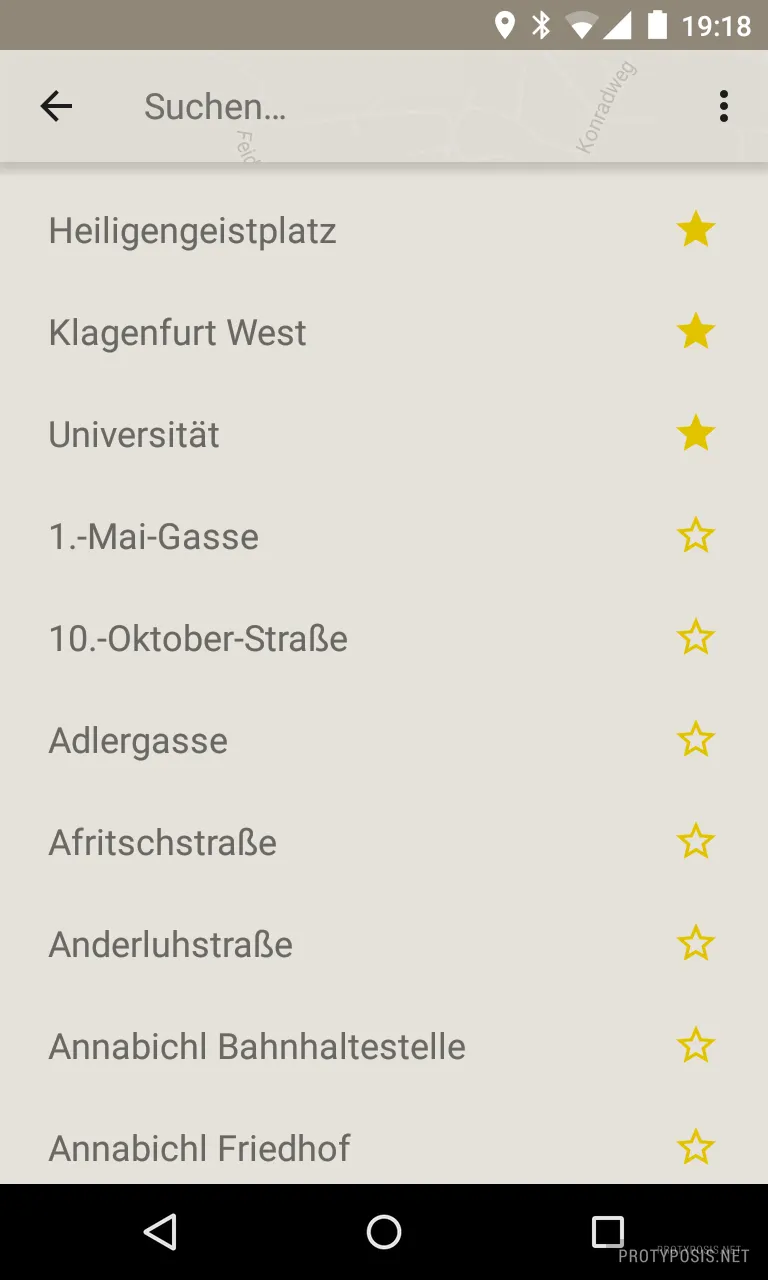Select Annabichl Bahnhaltestelle from the list
Screen dimensions: 768x1280
257,1045
